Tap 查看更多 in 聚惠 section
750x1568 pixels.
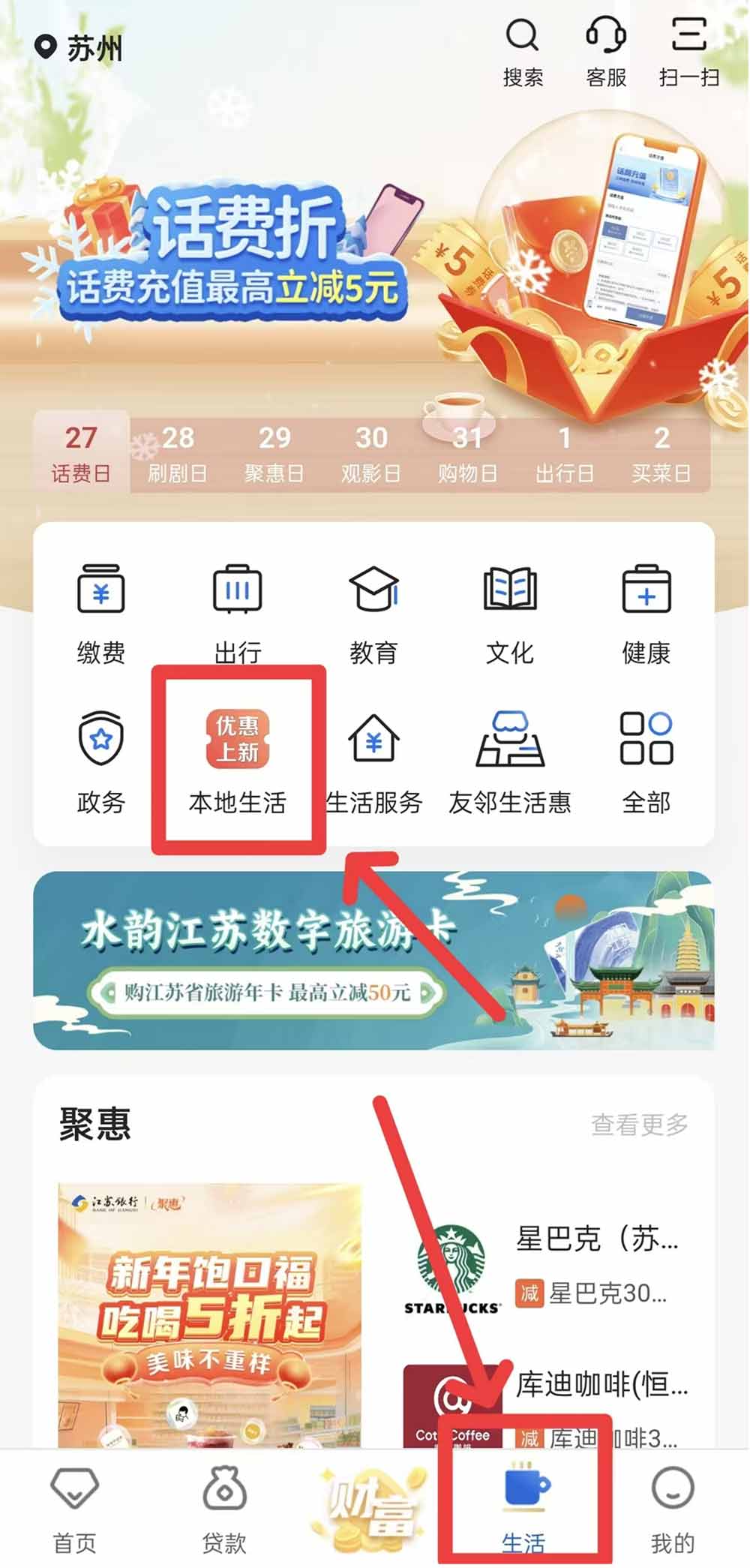639,1124
